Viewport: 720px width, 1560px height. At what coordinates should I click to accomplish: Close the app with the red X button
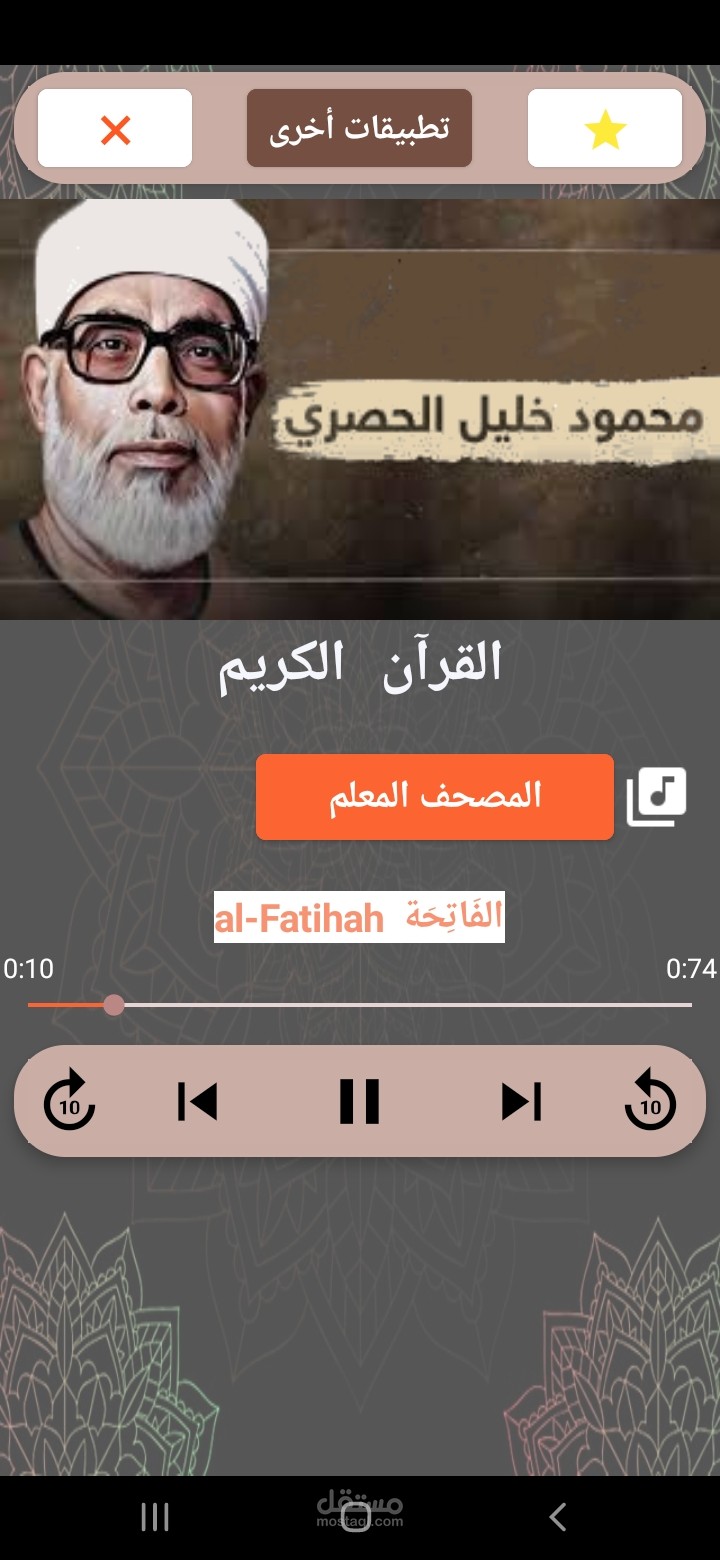(115, 129)
